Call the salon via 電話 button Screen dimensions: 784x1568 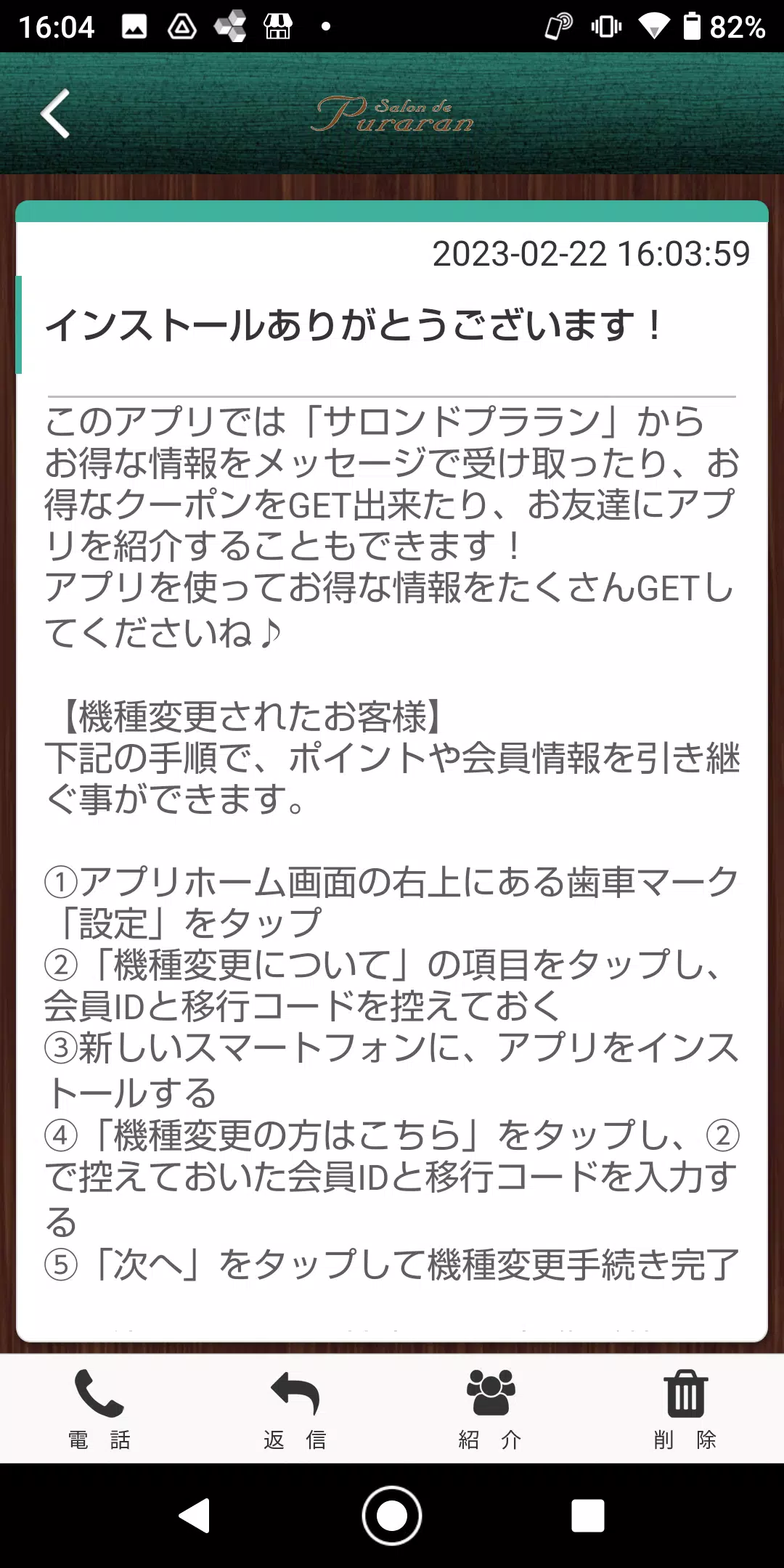[99, 1408]
